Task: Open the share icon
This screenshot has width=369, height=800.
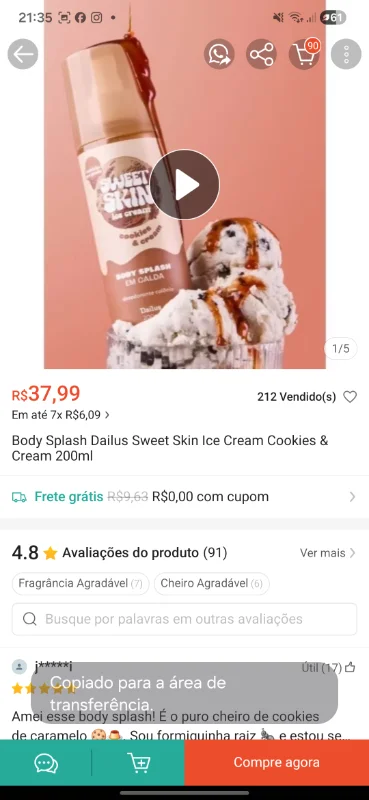Action: click(x=262, y=54)
